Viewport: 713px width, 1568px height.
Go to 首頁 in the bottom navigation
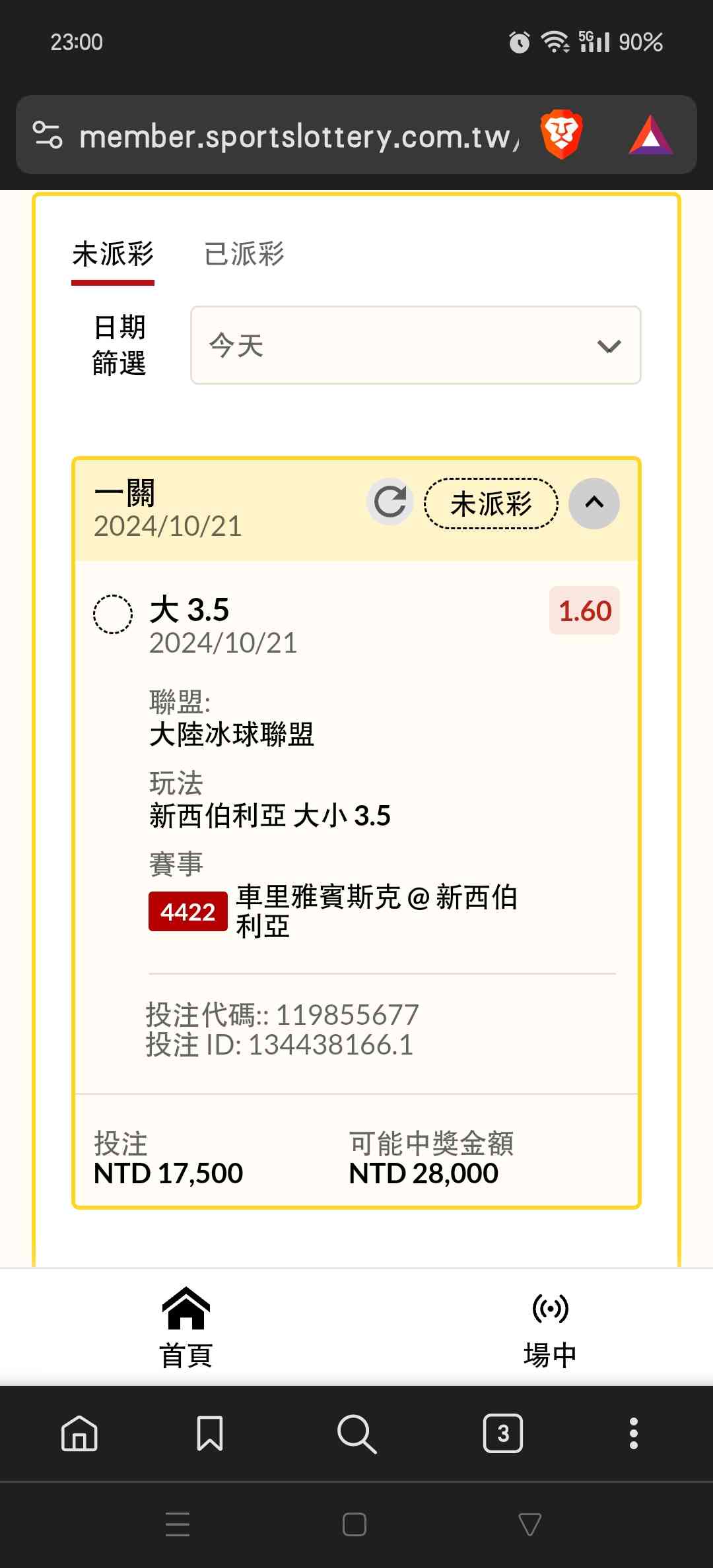tap(186, 1327)
